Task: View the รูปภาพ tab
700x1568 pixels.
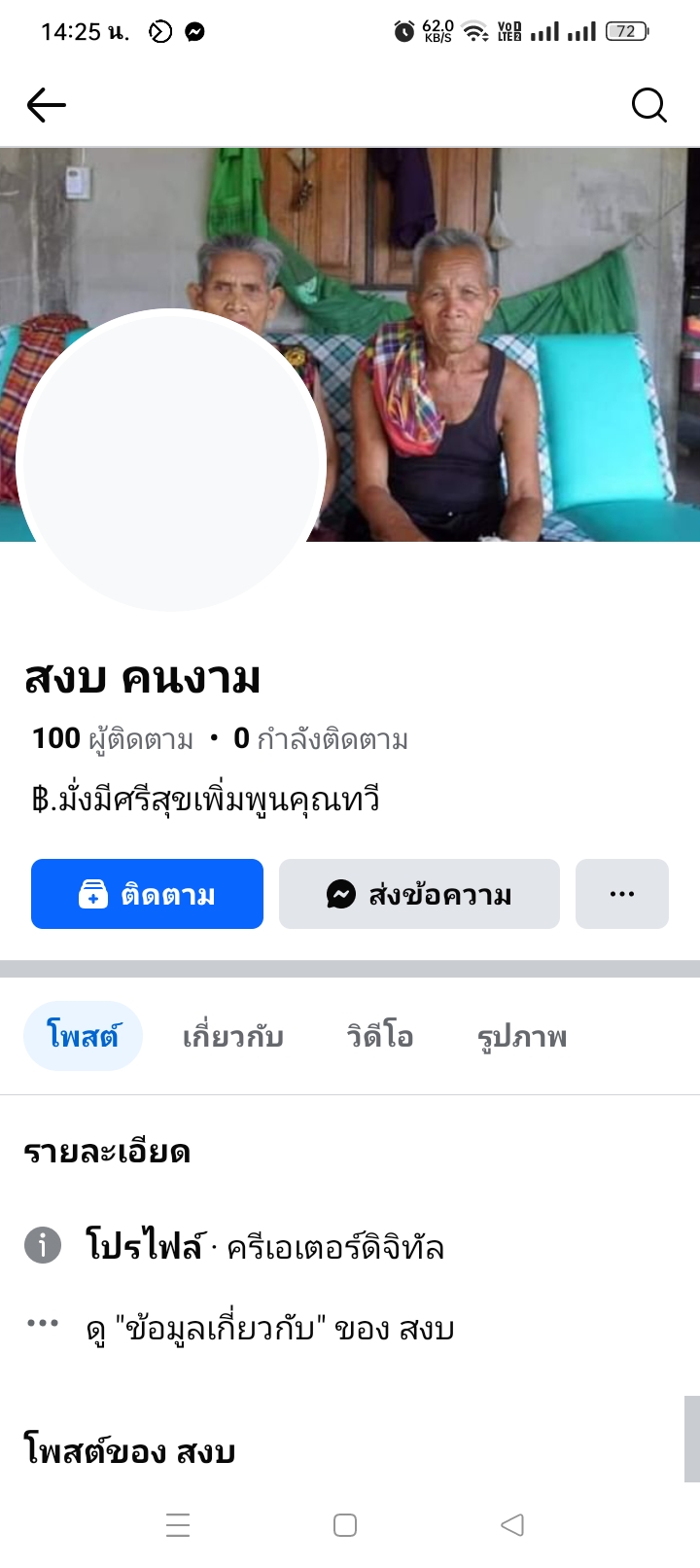Action: point(522,1036)
